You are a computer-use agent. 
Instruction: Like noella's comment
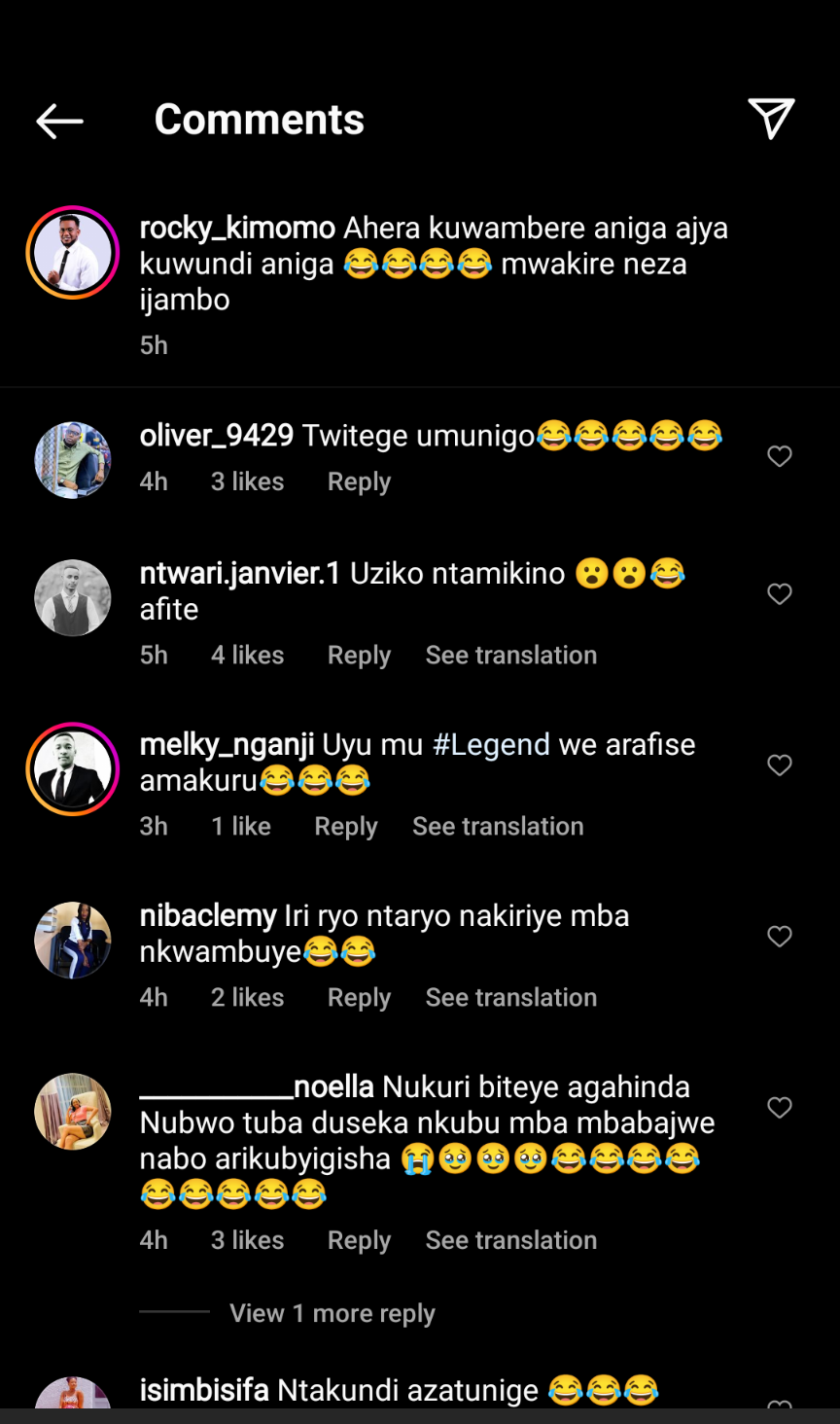click(780, 1108)
